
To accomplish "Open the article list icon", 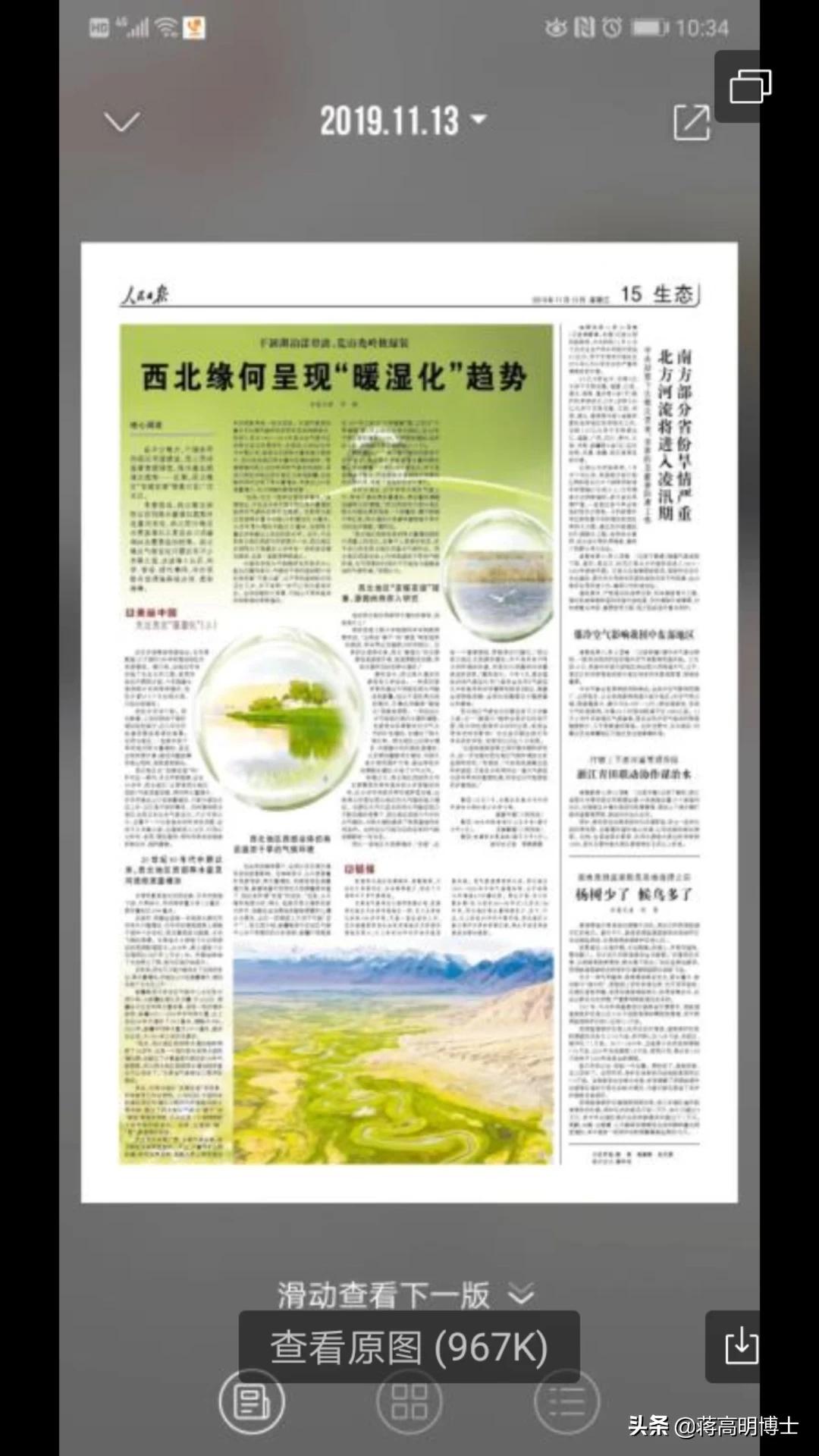I will [x=566, y=1401].
